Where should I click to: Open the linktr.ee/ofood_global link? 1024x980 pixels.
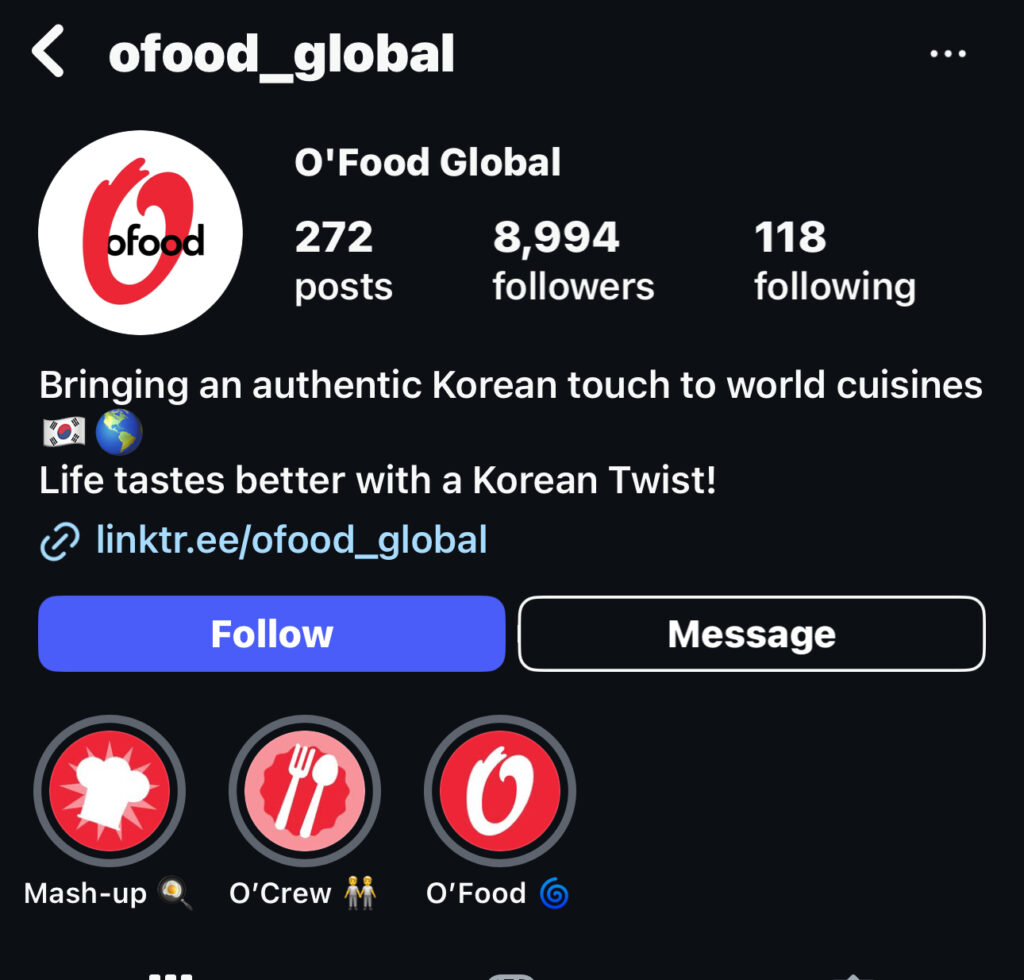[x=291, y=541]
